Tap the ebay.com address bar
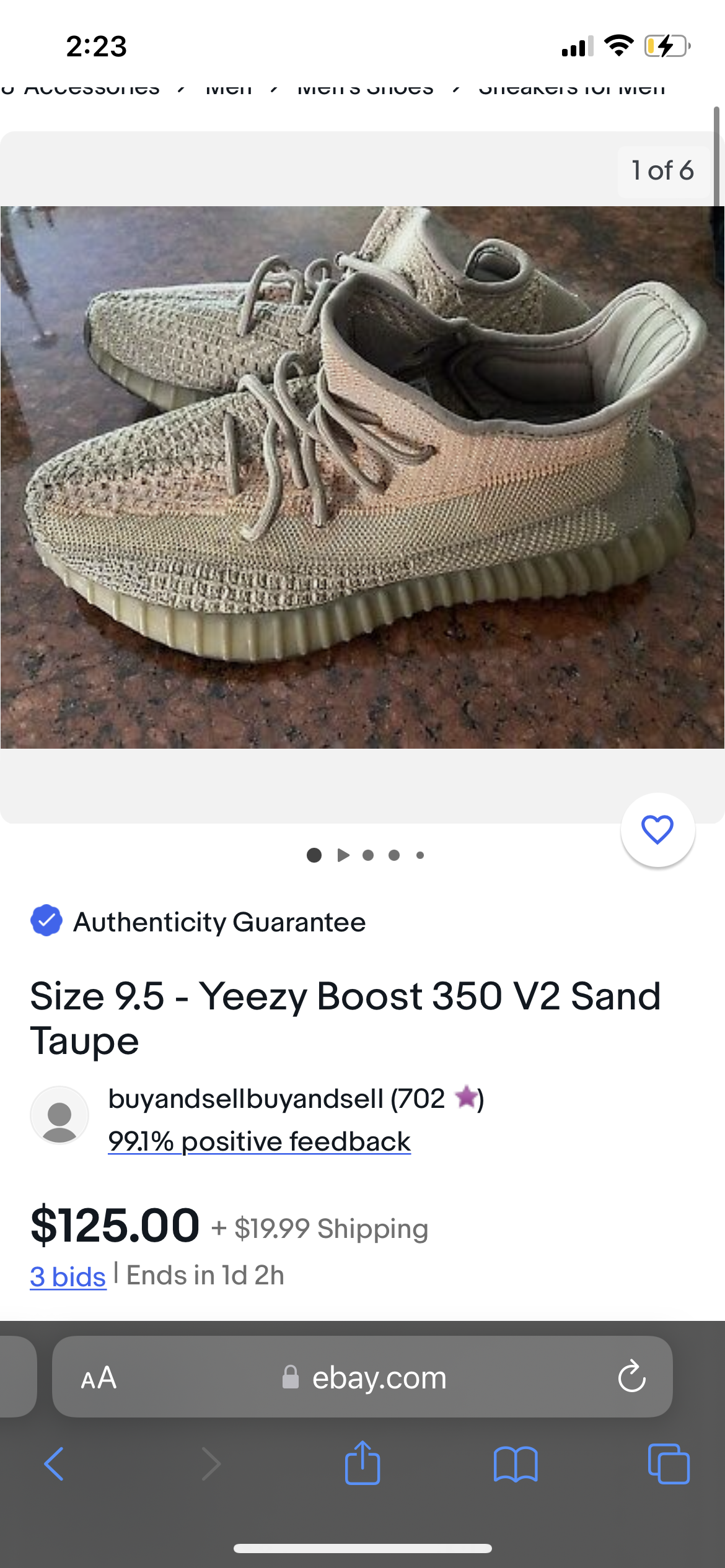Image resolution: width=725 pixels, height=1568 pixels. pyautogui.click(x=362, y=1378)
